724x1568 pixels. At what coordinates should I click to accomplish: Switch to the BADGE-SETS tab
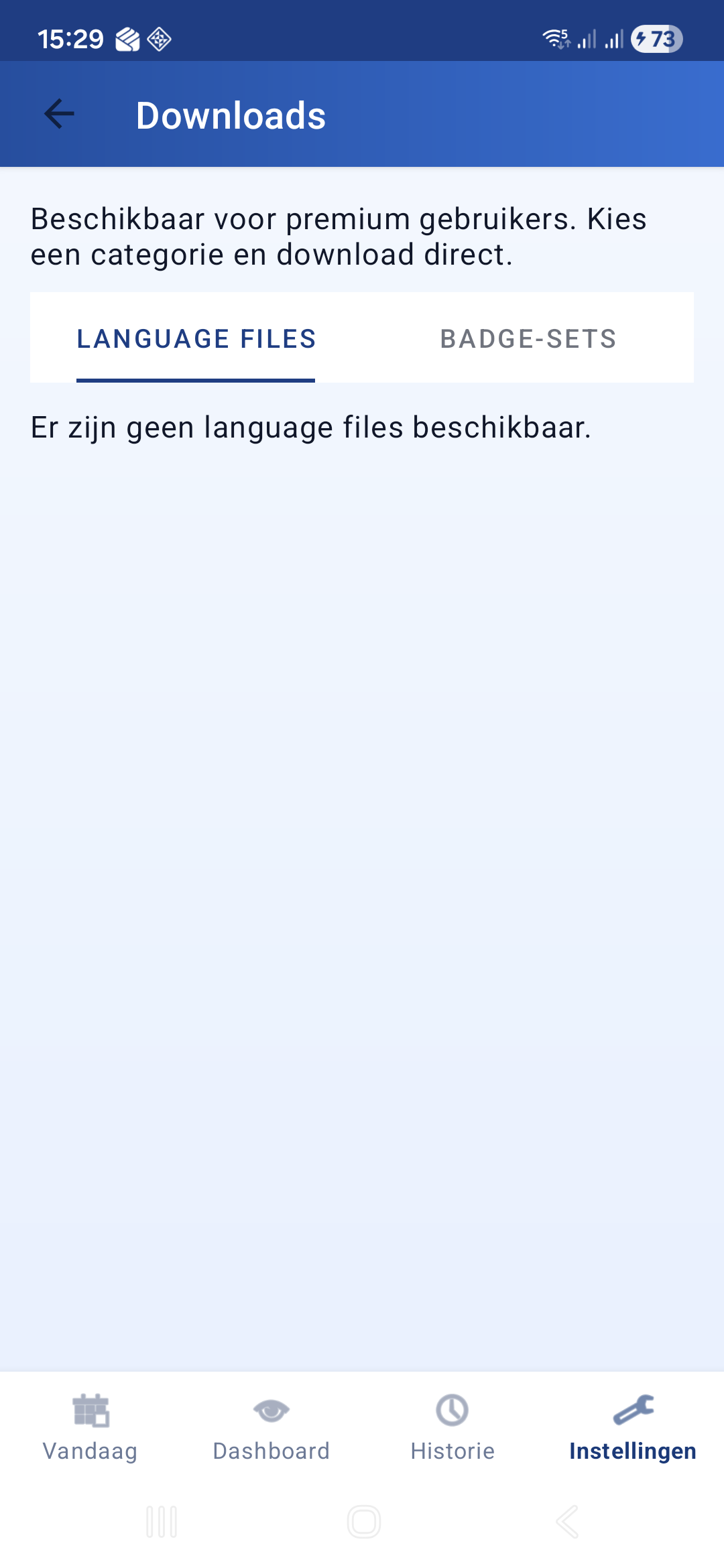[528, 338]
